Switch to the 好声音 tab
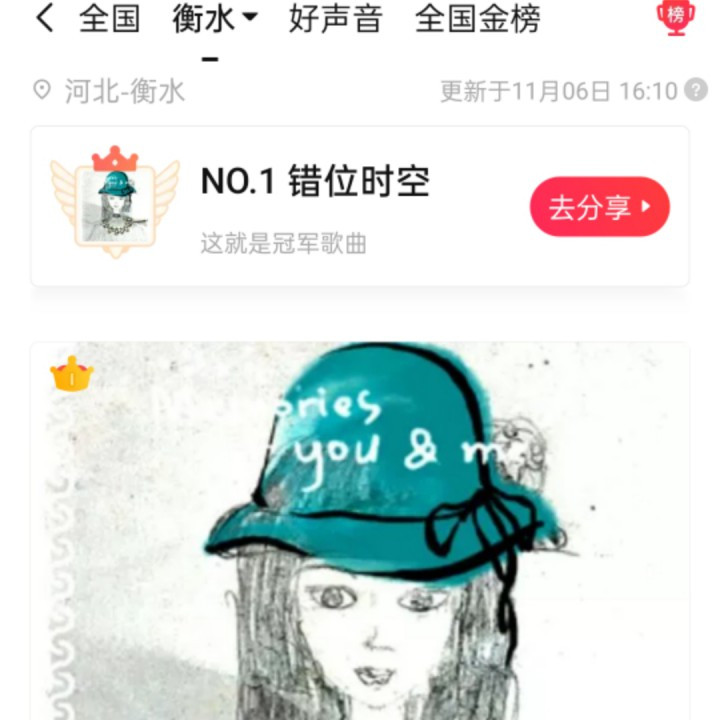This screenshot has height=720, width=720. pos(335,19)
